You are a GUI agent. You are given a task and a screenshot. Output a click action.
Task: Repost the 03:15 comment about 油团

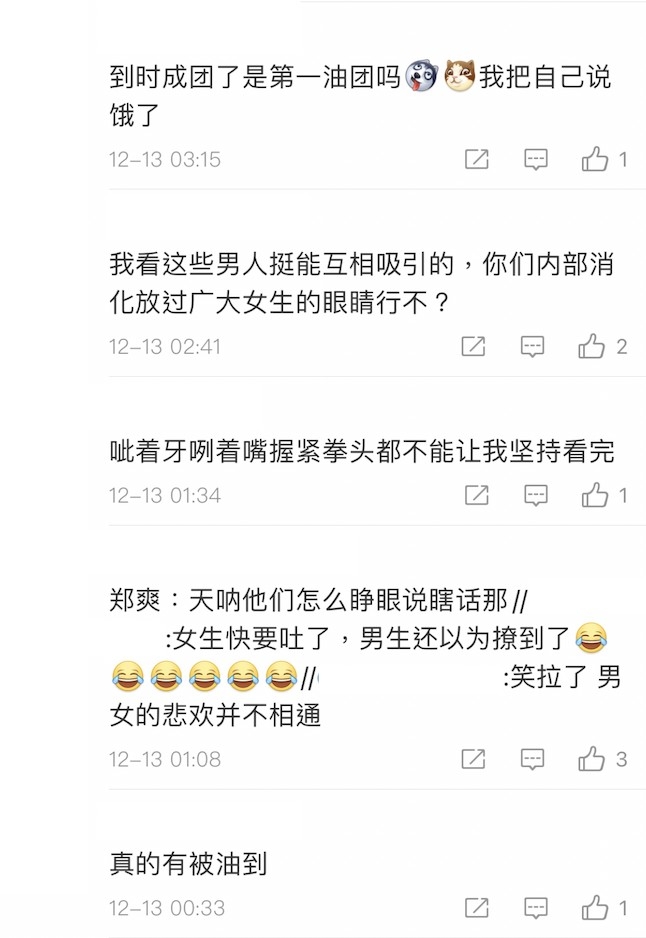pos(477,159)
